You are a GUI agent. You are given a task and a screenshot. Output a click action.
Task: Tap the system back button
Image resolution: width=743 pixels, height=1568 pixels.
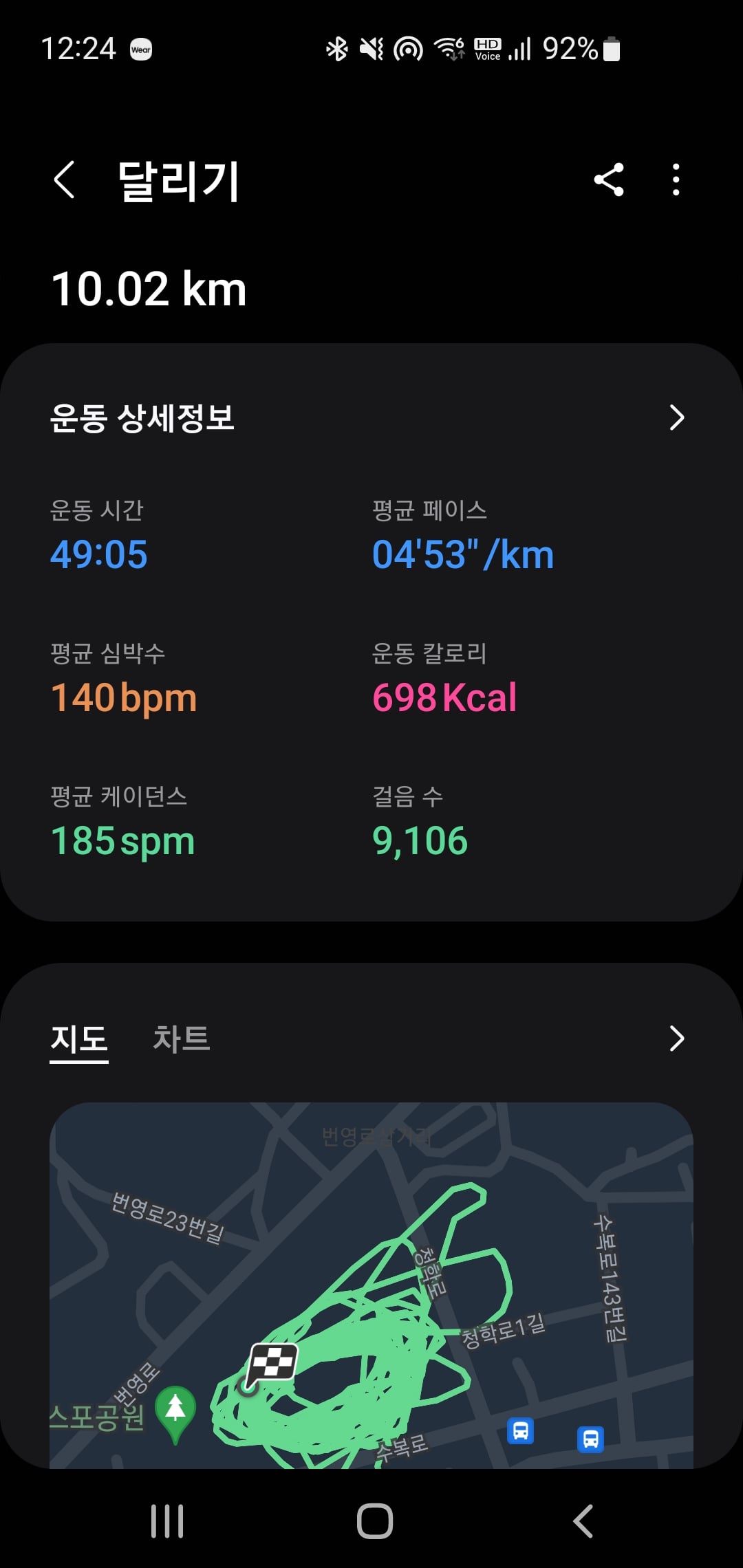point(583,1521)
